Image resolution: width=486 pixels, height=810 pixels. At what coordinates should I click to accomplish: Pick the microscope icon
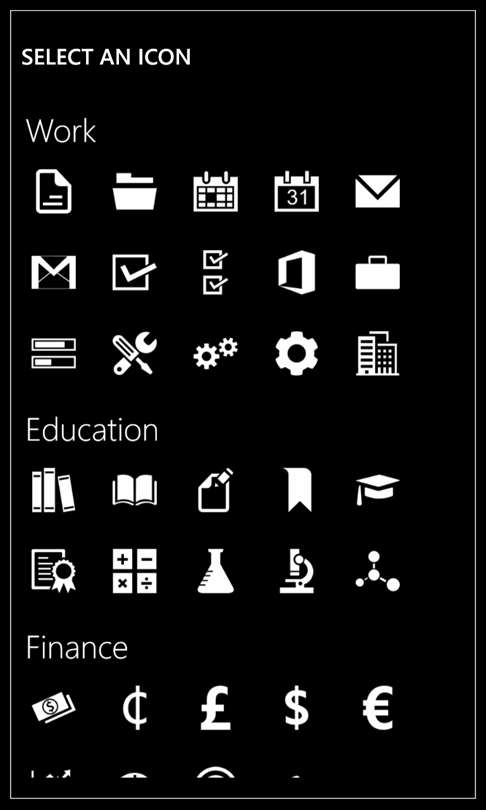click(x=296, y=571)
